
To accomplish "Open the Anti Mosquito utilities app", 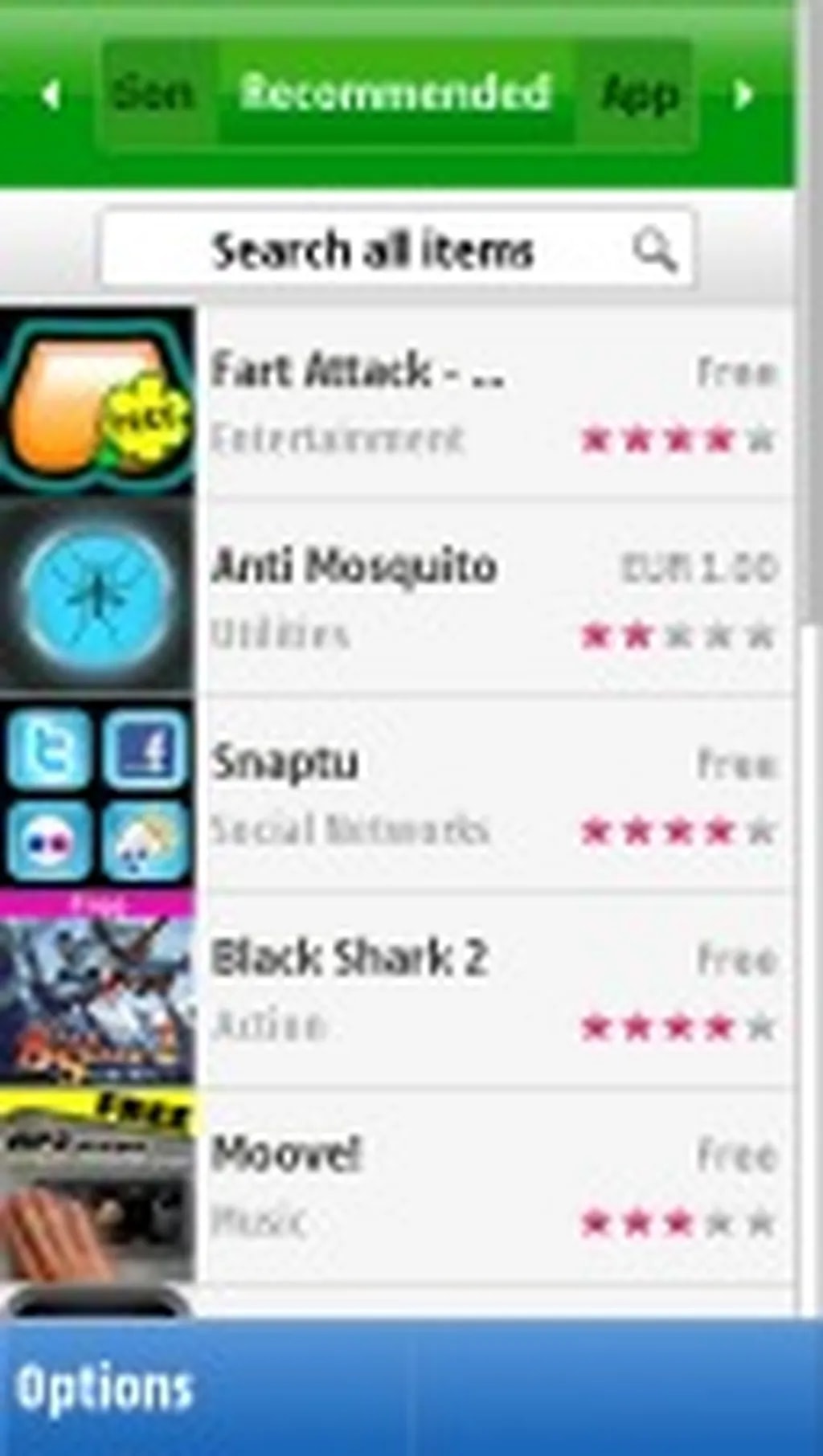I will (397, 597).
